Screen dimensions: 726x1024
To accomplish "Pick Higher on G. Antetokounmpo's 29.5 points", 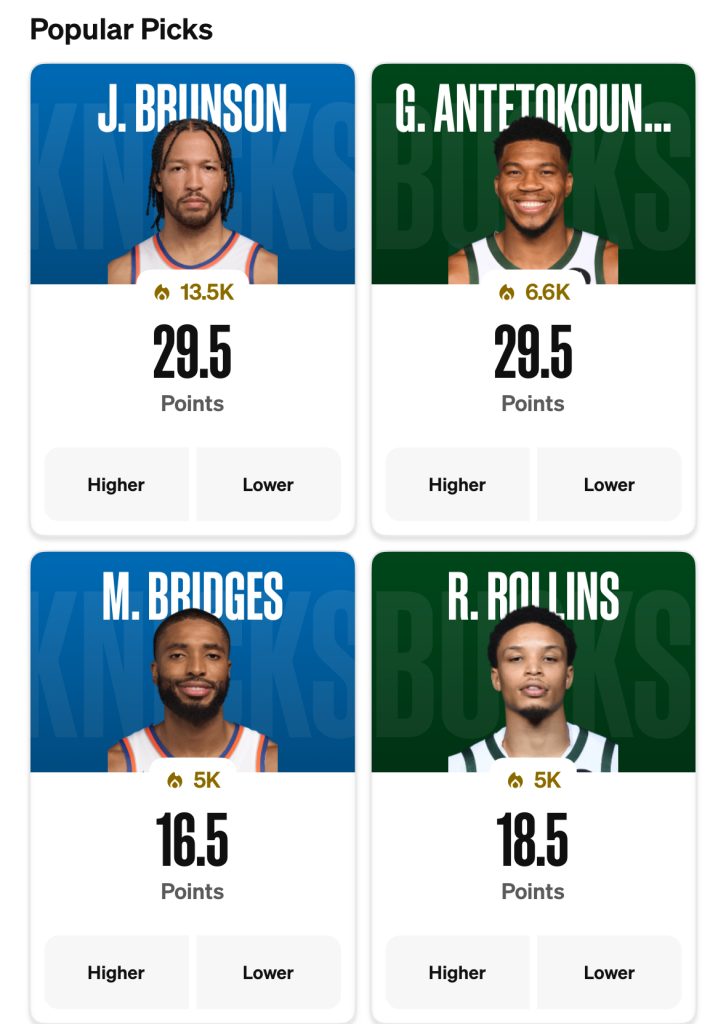I will (x=457, y=484).
